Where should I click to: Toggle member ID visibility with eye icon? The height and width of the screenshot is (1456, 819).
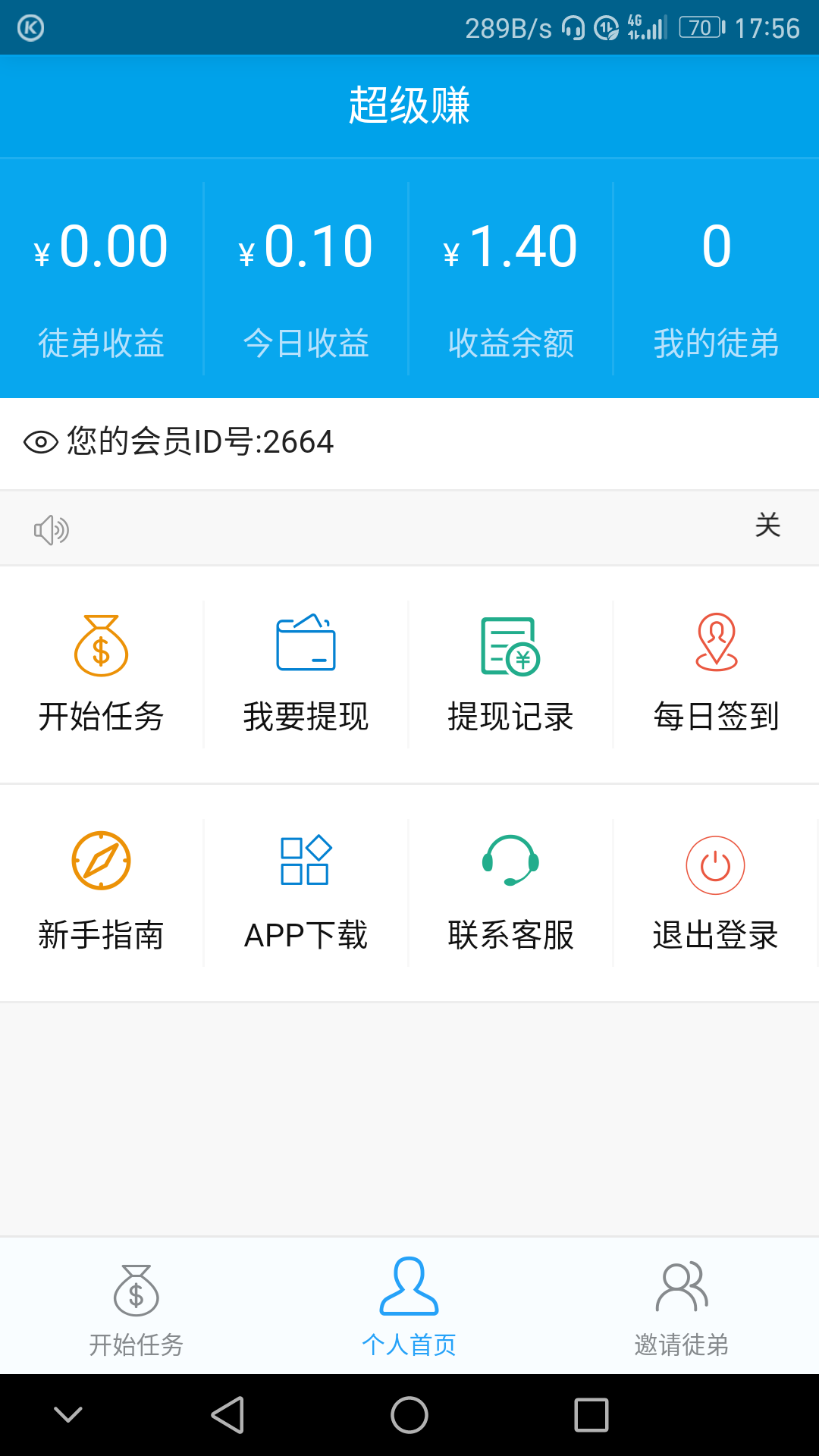pyautogui.click(x=40, y=441)
